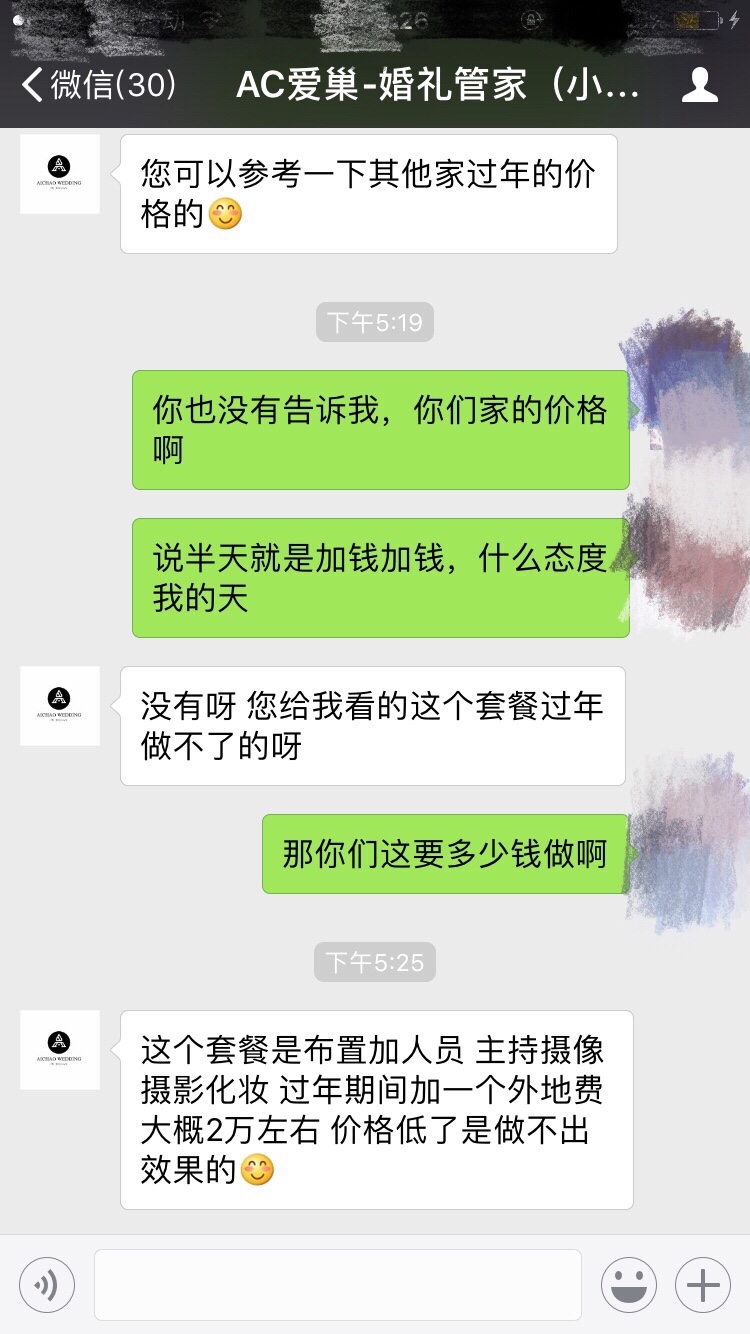This screenshot has width=750, height=1334.
Task: Go back to the 微信 chat list
Action: coord(98,85)
